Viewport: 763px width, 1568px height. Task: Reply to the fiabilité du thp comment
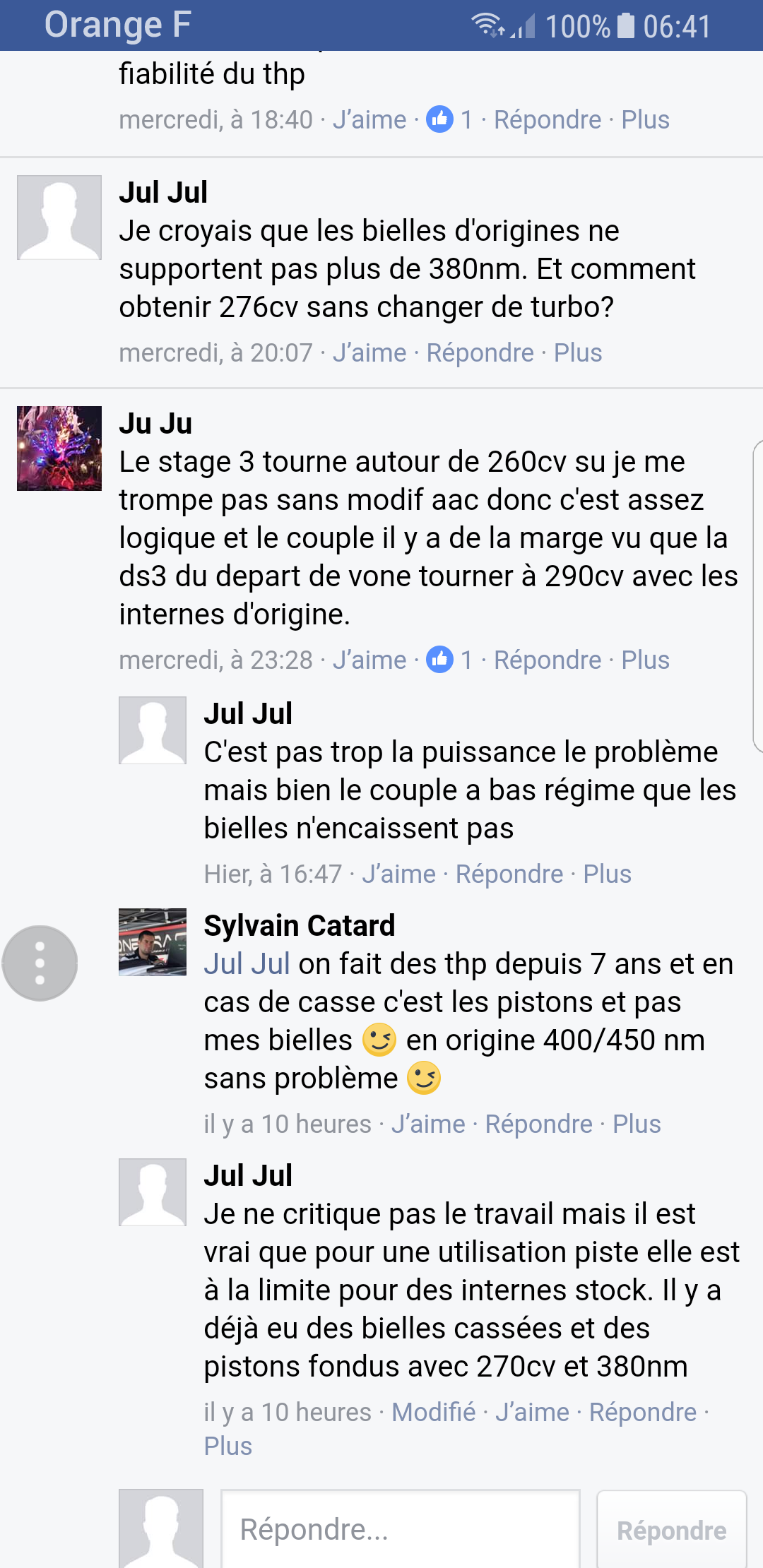pyautogui.click(x=548, y=119)
